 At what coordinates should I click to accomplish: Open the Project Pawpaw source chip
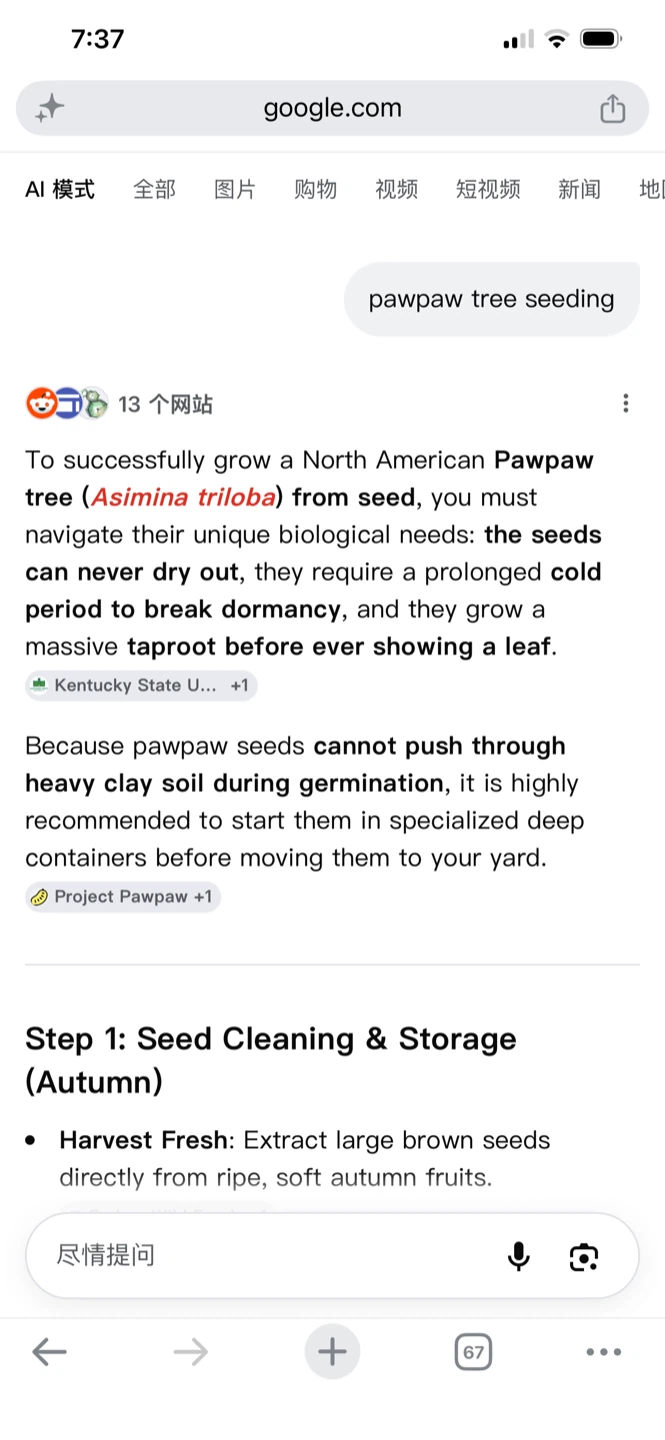pos(123,896)
